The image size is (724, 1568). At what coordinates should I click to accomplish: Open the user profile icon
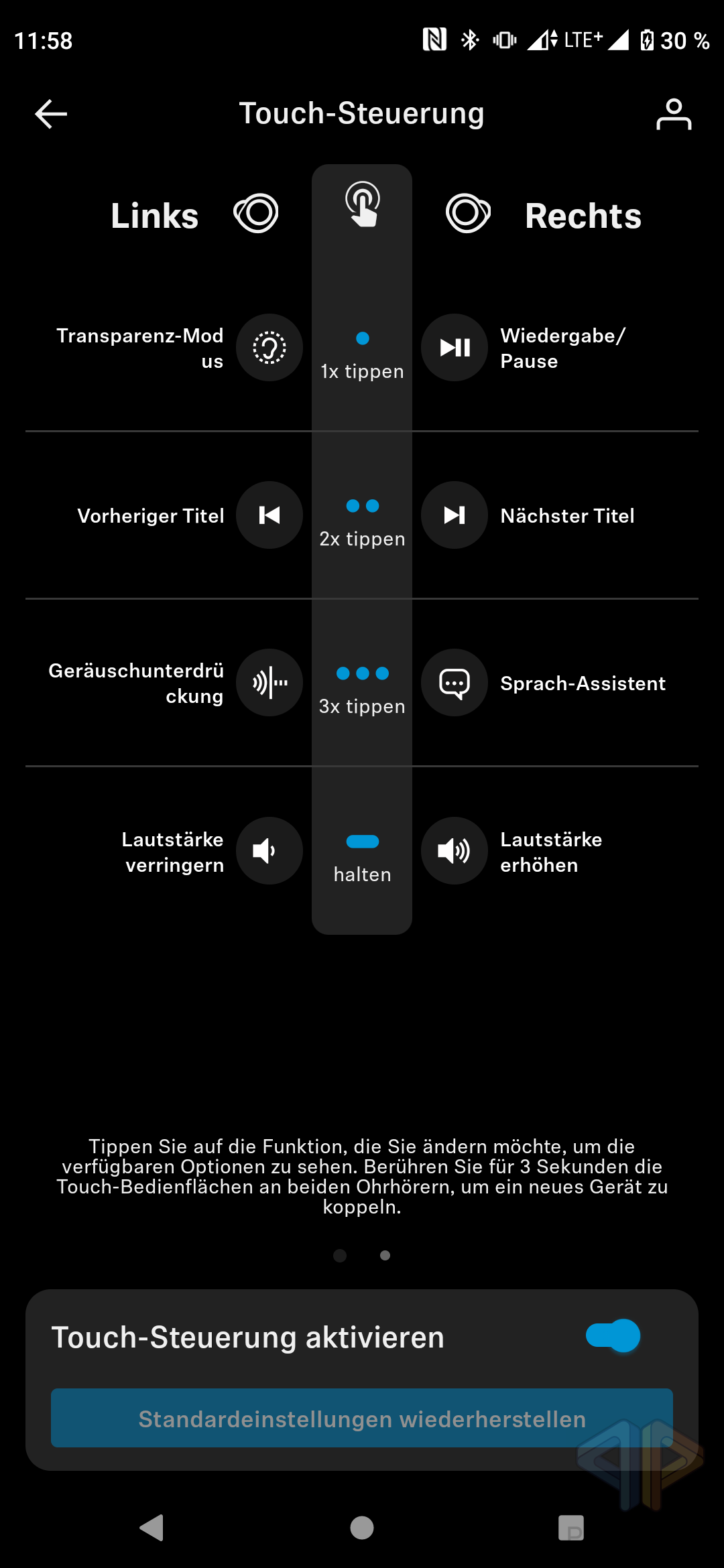673,114
